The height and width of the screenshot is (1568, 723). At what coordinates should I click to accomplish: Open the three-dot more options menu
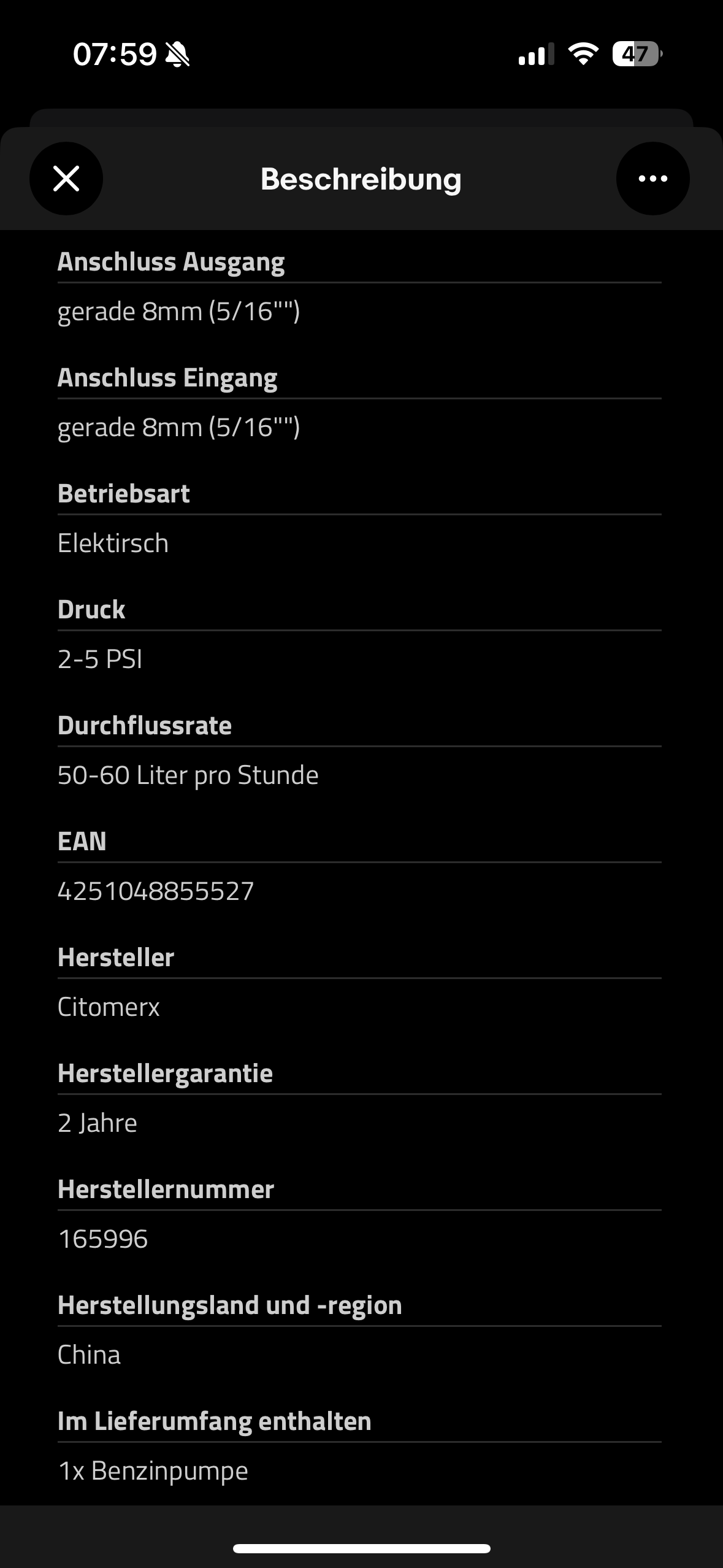click(652, 179)
